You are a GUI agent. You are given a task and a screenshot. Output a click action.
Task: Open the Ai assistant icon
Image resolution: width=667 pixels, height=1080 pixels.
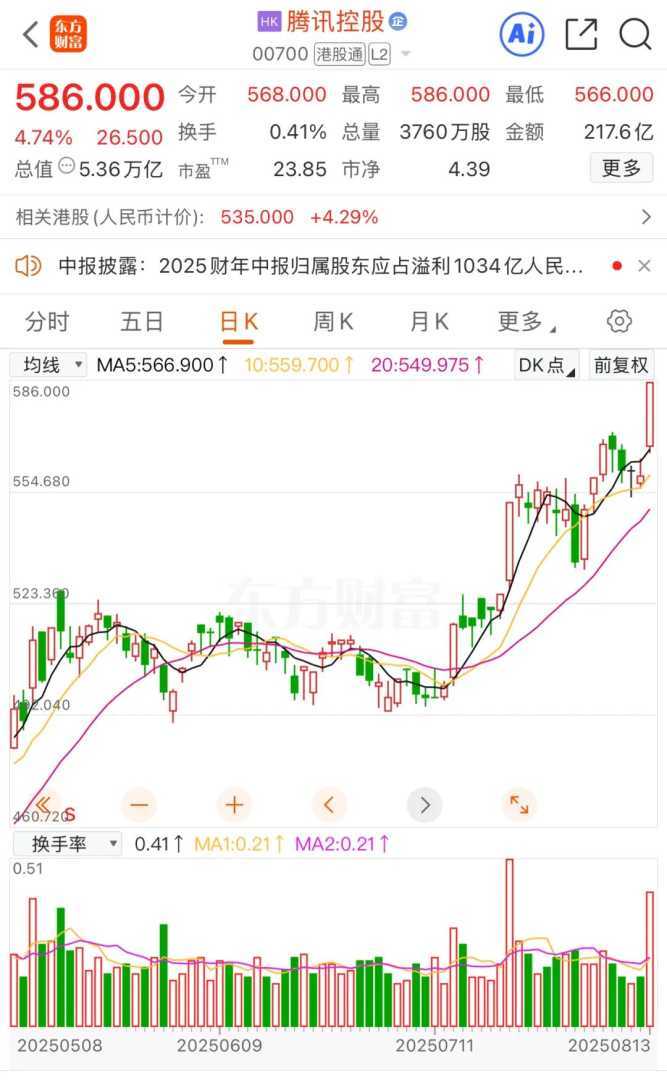coord(521,35)
